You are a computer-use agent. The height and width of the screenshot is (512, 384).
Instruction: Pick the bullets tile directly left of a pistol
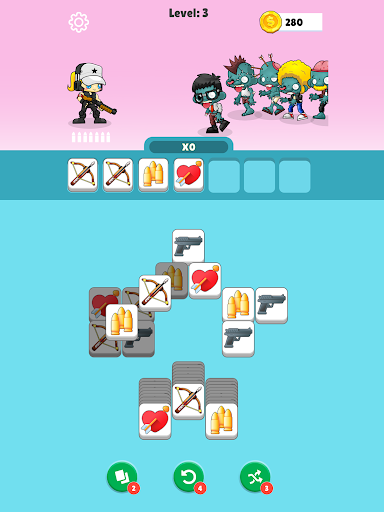[238, 305]
